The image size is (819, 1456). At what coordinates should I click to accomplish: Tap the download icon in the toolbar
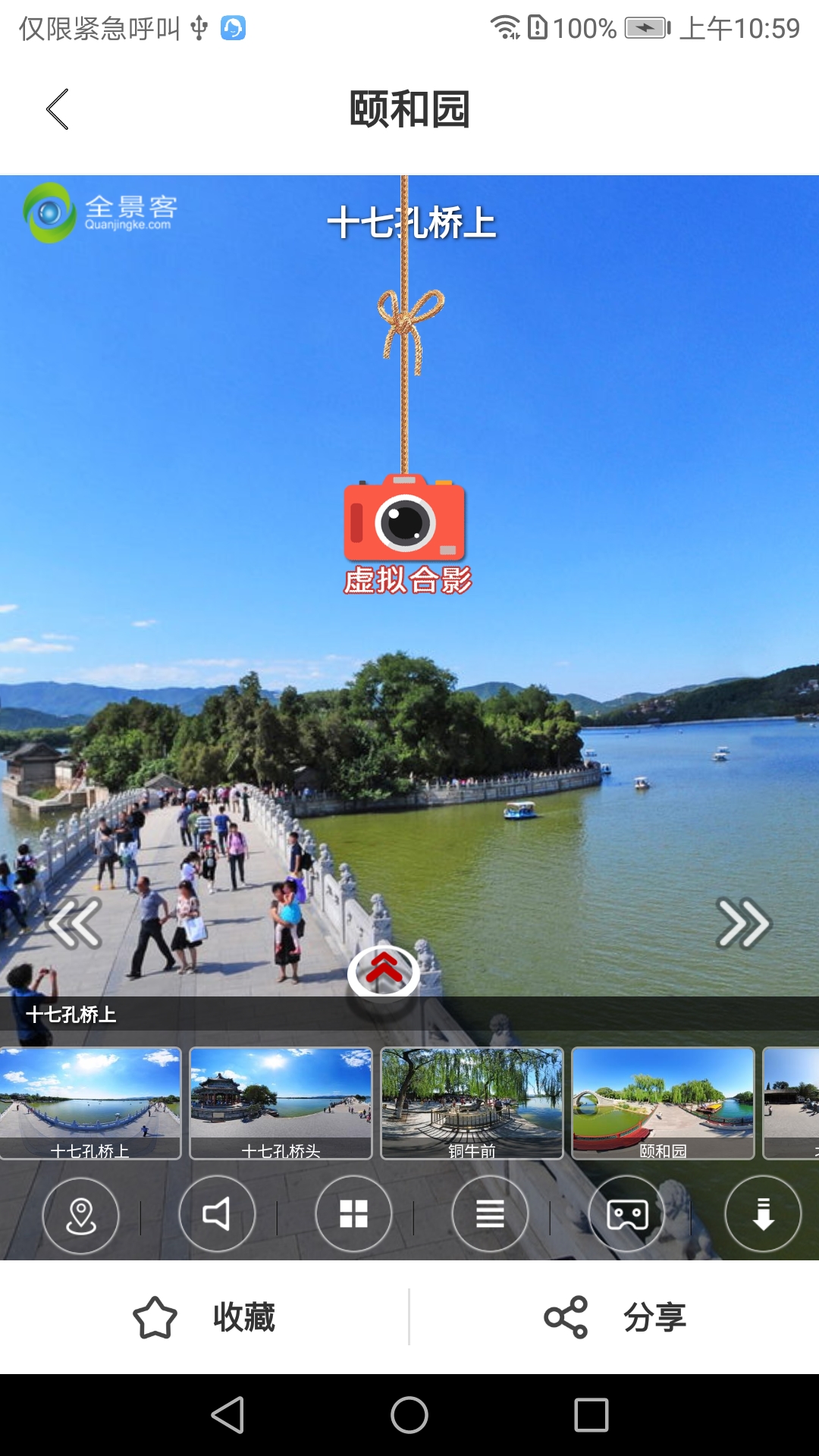763,1213
